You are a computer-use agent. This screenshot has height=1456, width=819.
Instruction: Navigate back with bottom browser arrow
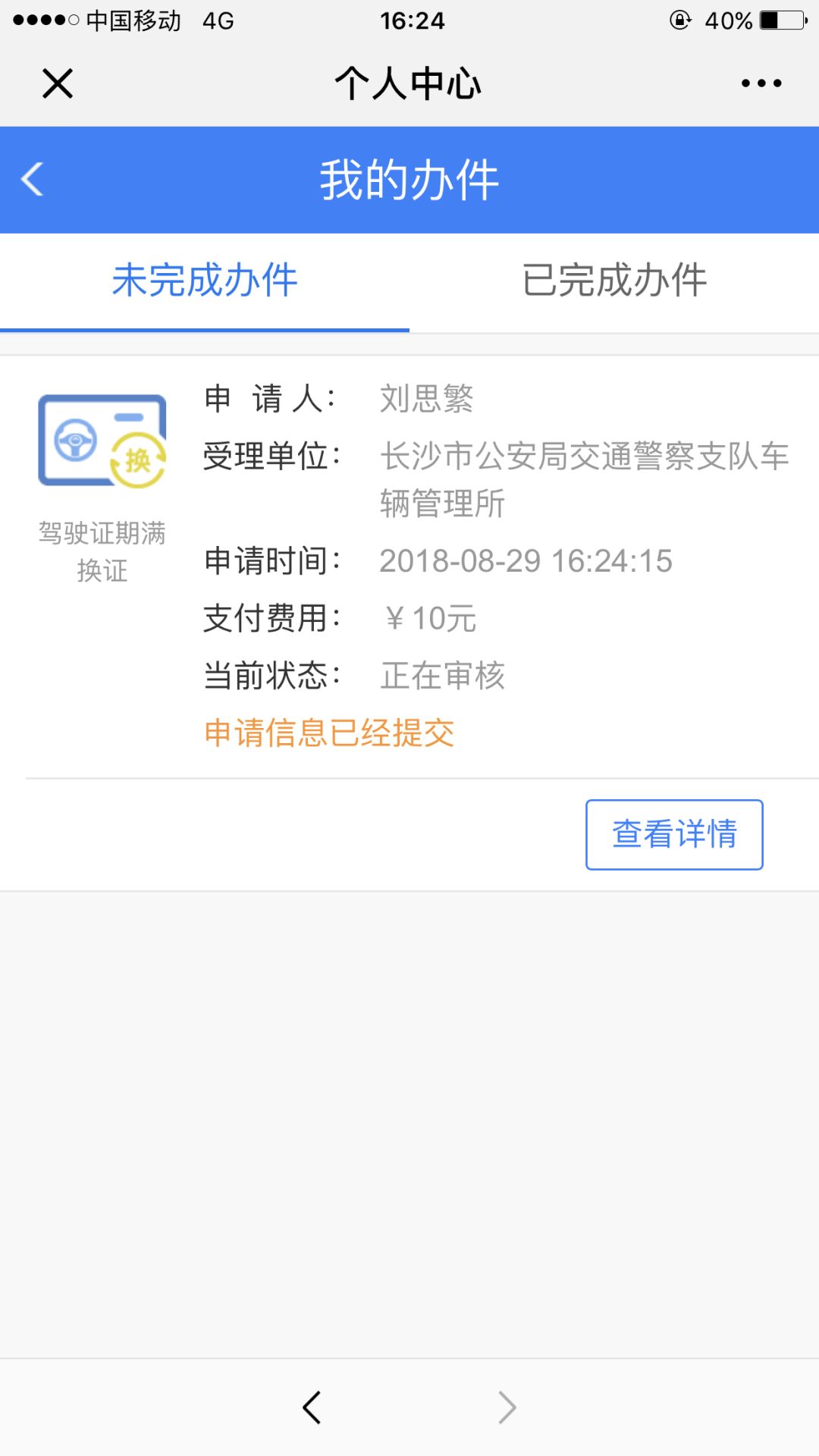312,1407
